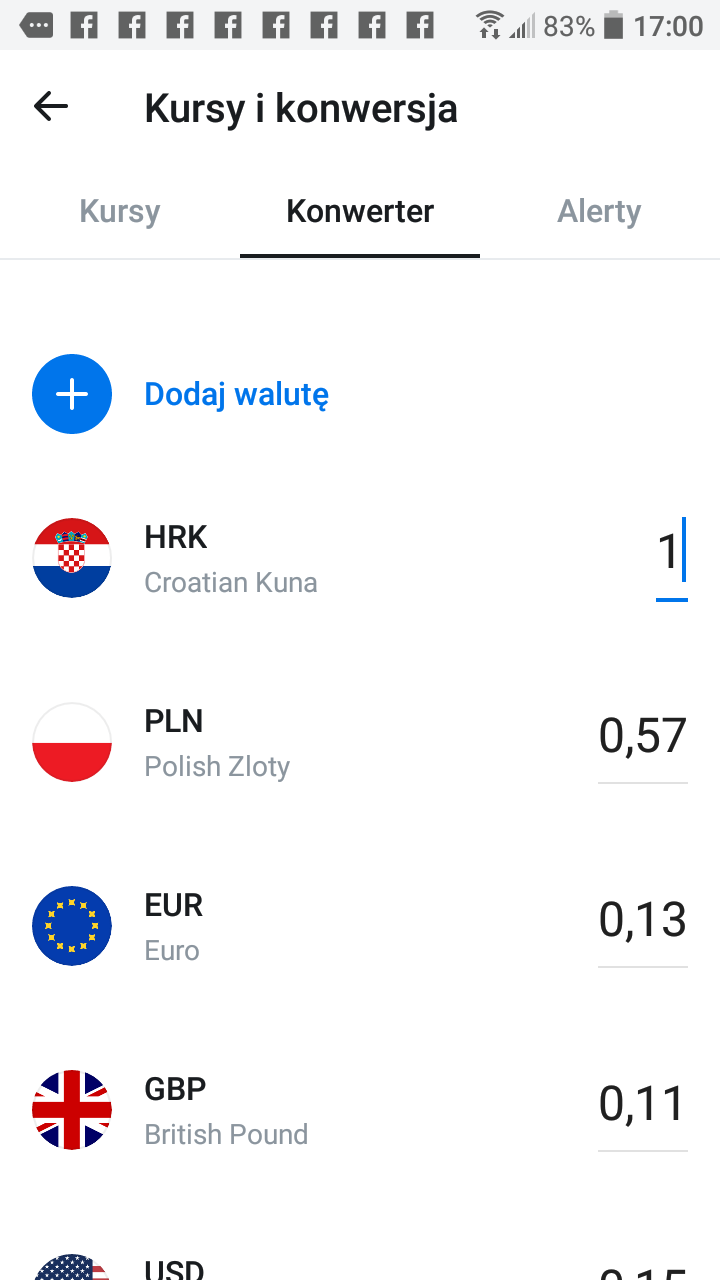Select the Konwerter tab

tap(360, 212)
